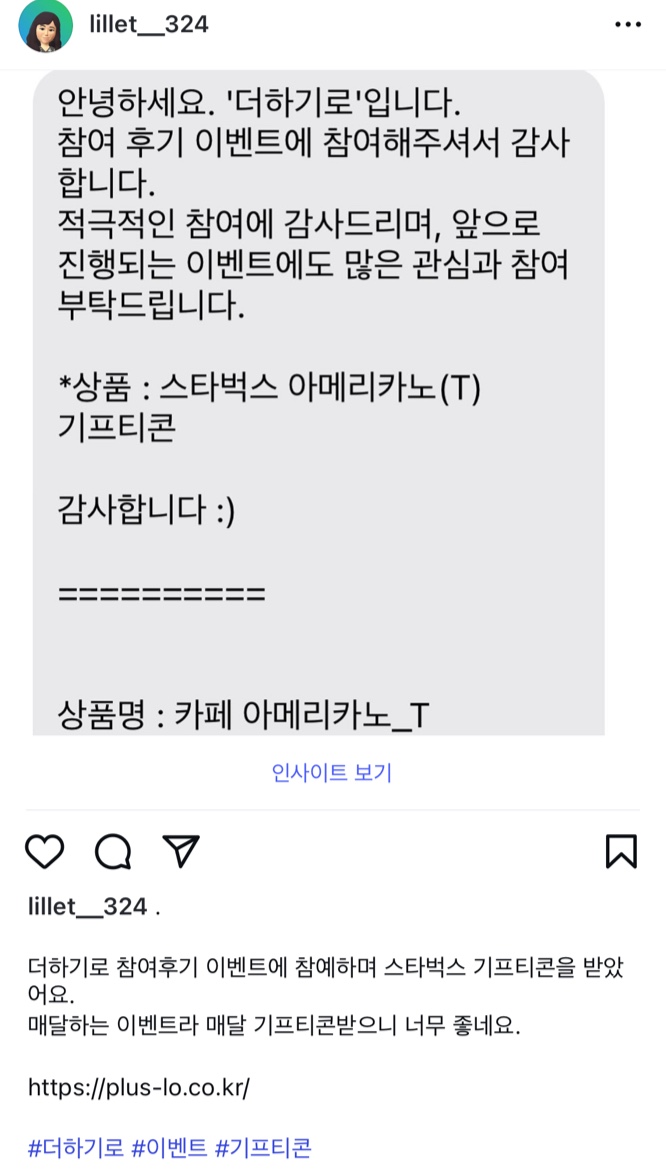Image resolution: width=666 pixels, height=1174 pixels.
Task: Open the #이벤트 hashtag
Action: (x=169, y=1146)
